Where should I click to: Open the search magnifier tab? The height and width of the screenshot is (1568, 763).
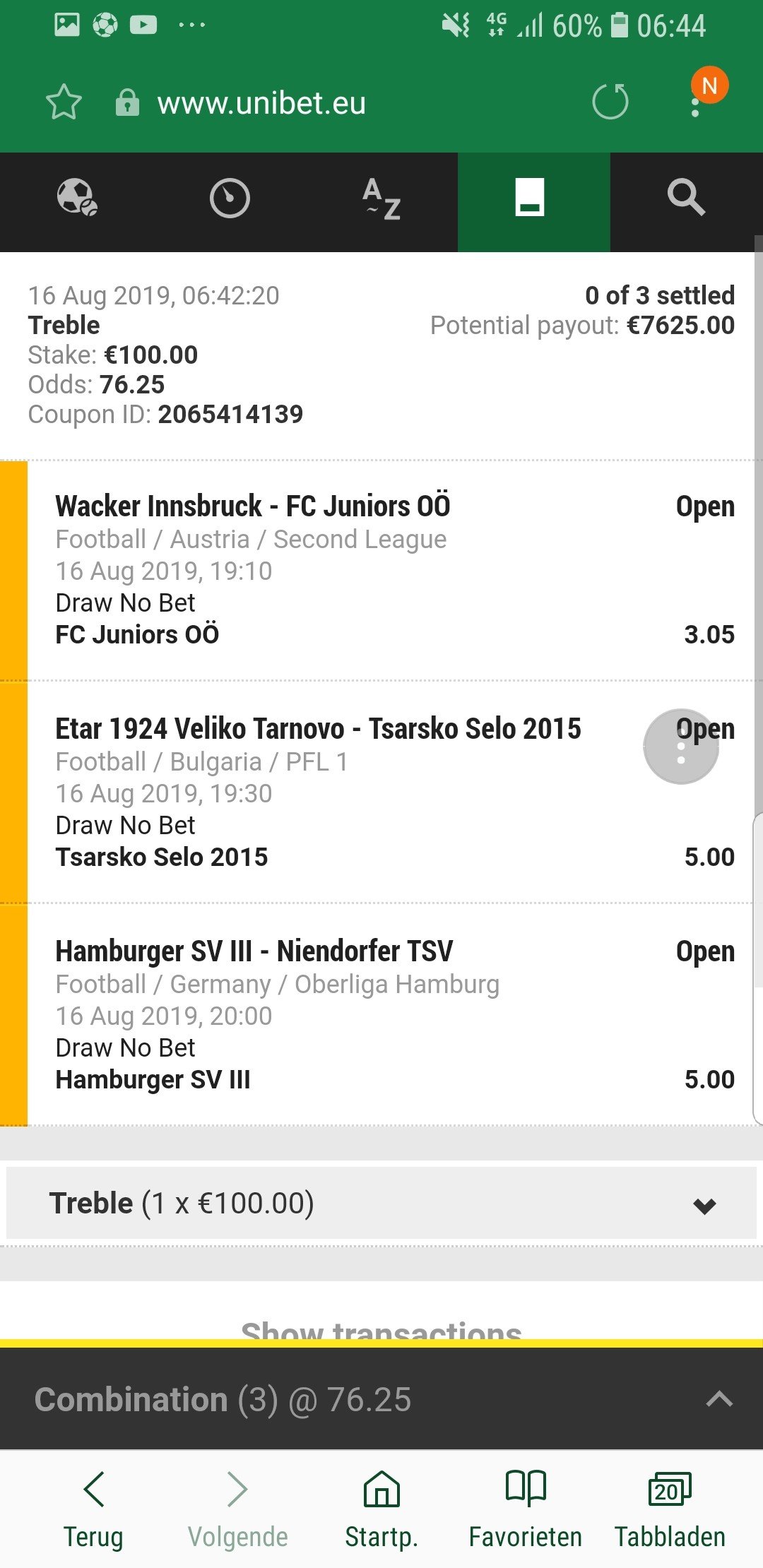686,198
